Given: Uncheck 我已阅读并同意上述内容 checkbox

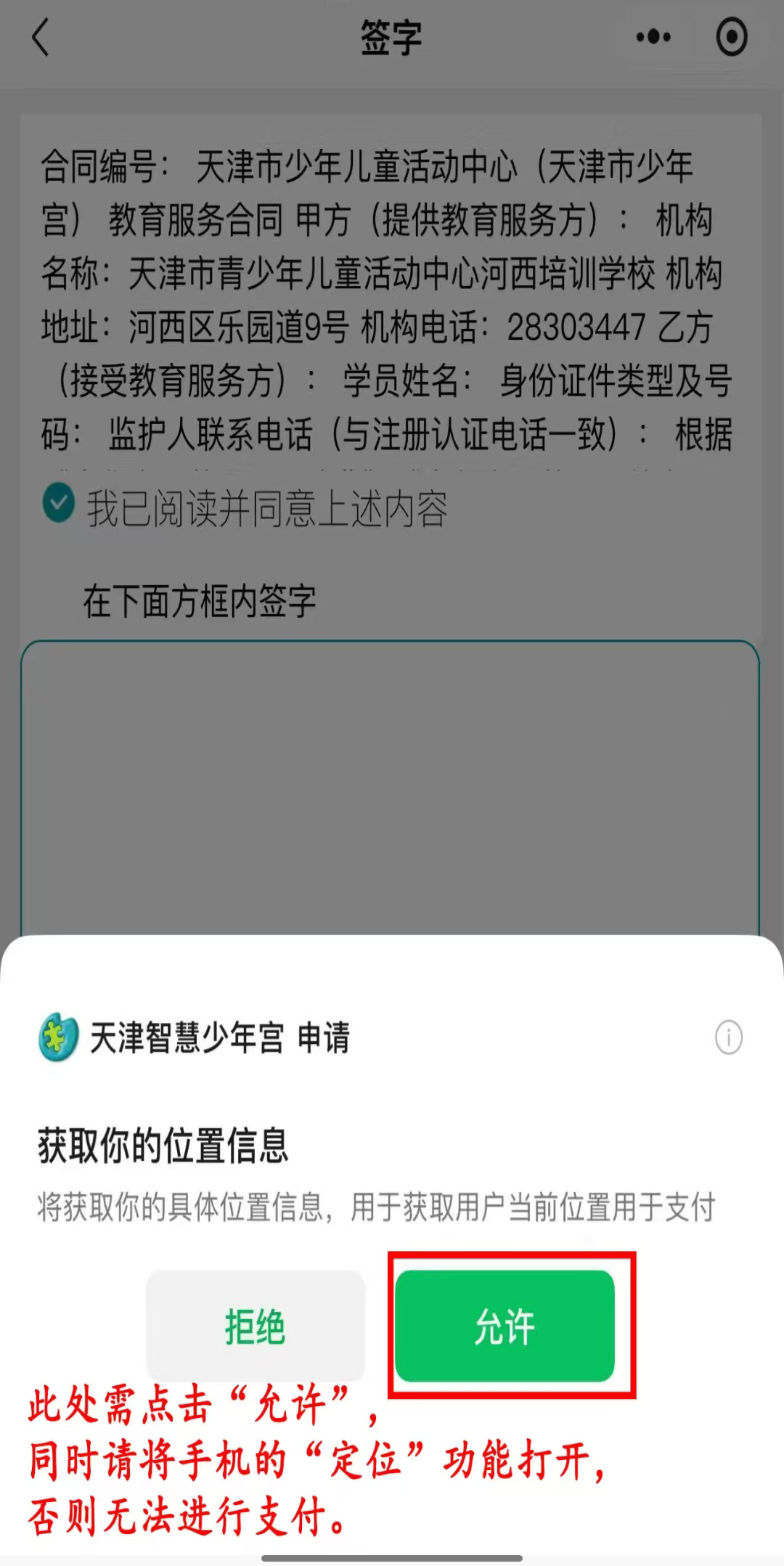Looking at the screenshot, I should (x=59, y=503).
